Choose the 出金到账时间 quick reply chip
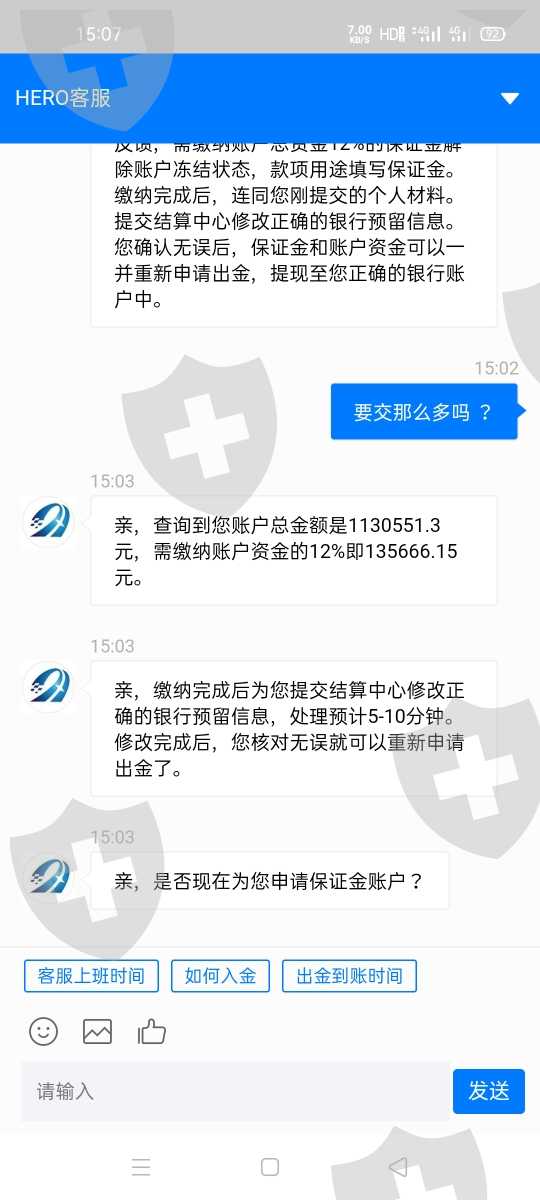Image resolution: width=540 pixels, height=1200 pixels. point(349,976)
